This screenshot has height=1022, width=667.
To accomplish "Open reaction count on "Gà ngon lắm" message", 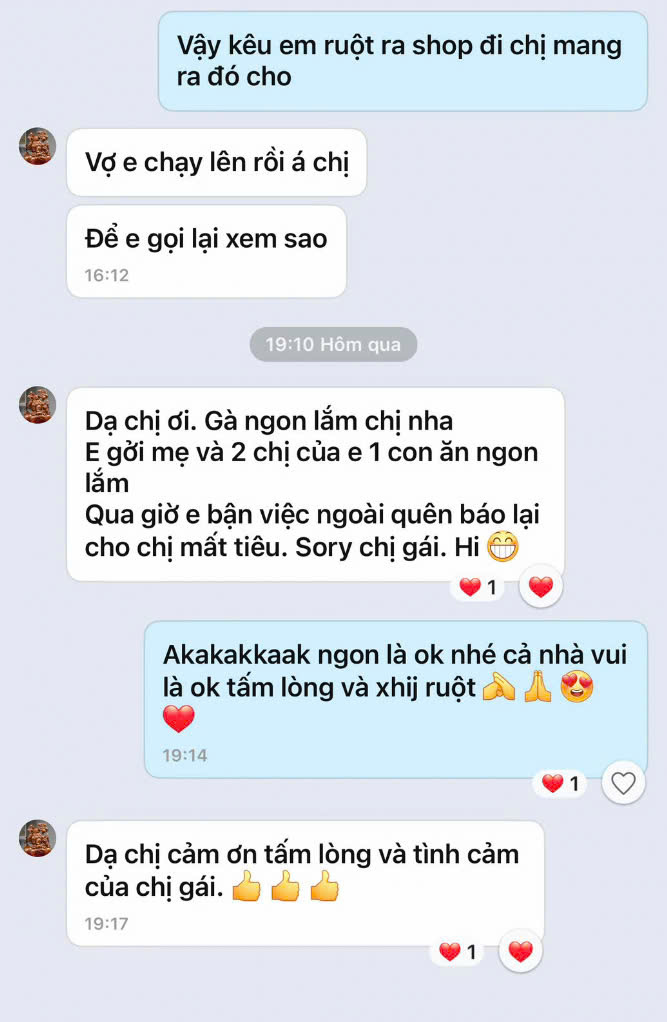I will [479, 587].
